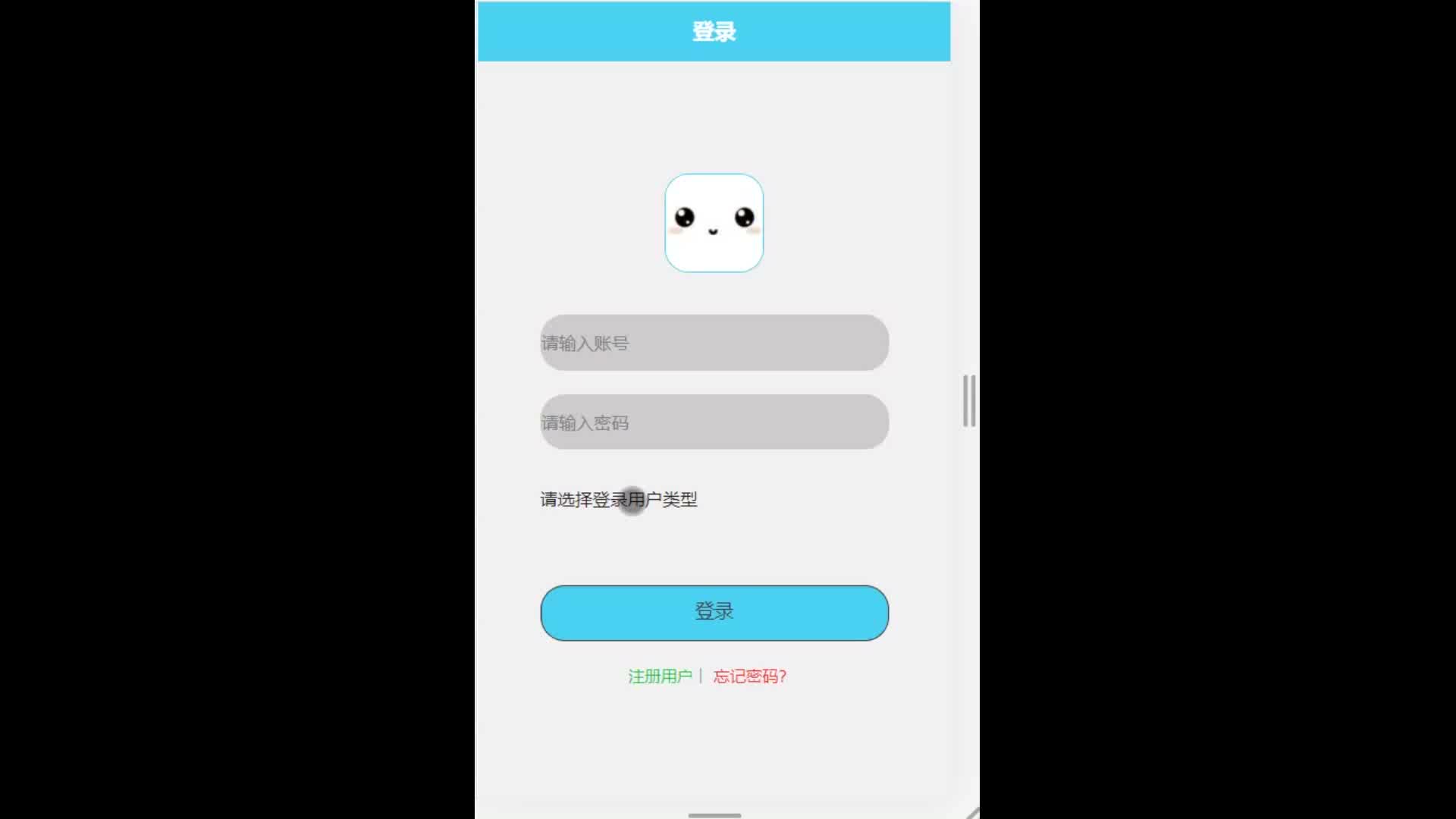Tap the blue 登录 login button
Image resolution: width=1456 pixels, height=819 pixels.
point(714,613)
